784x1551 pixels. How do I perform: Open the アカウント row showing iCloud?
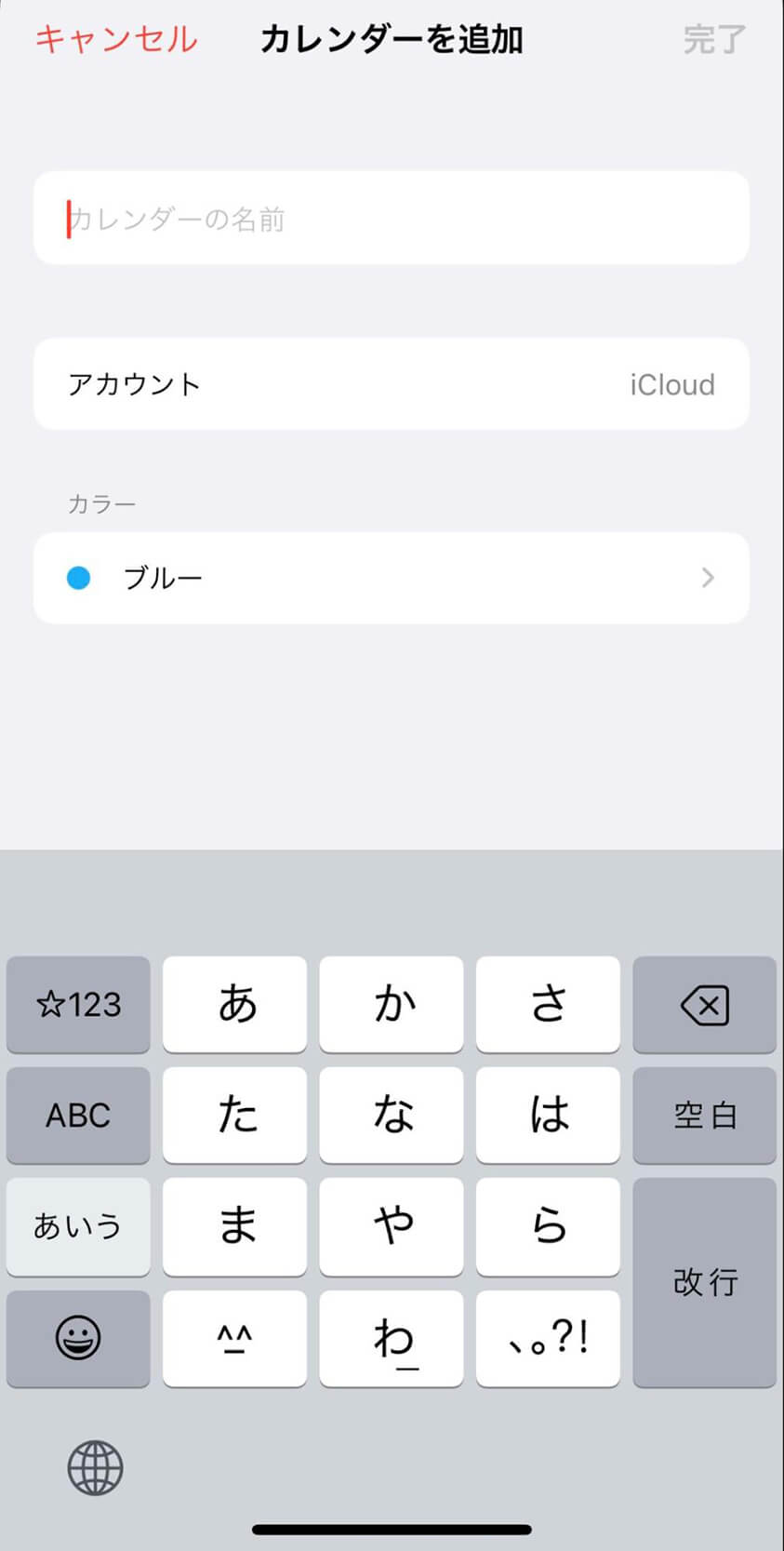tap(391, 384)
